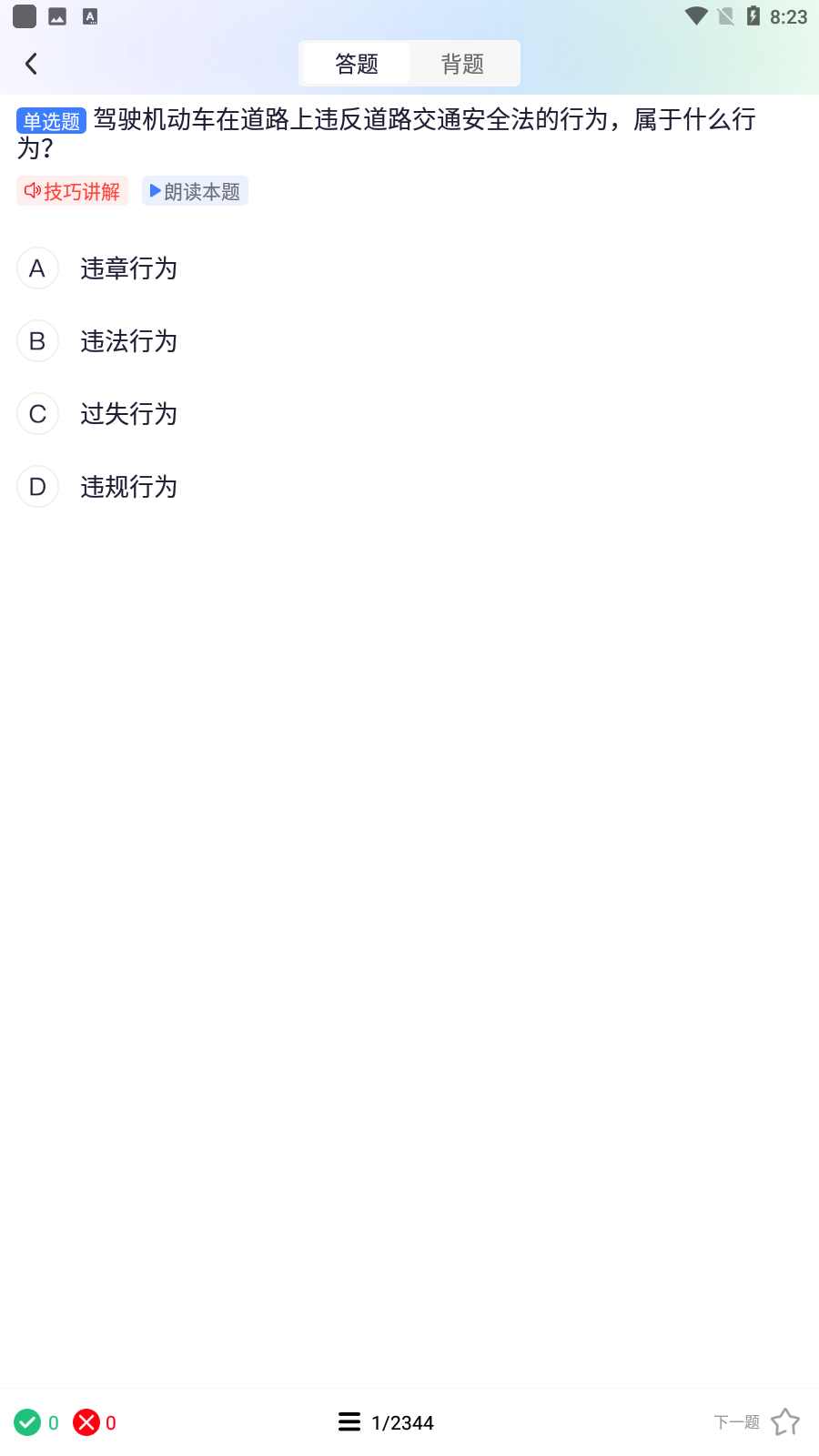Screen dimensions: 819x1456
Task: Go to 下一题 next question
Action: pyautogui.click(x=736, y=1422)
